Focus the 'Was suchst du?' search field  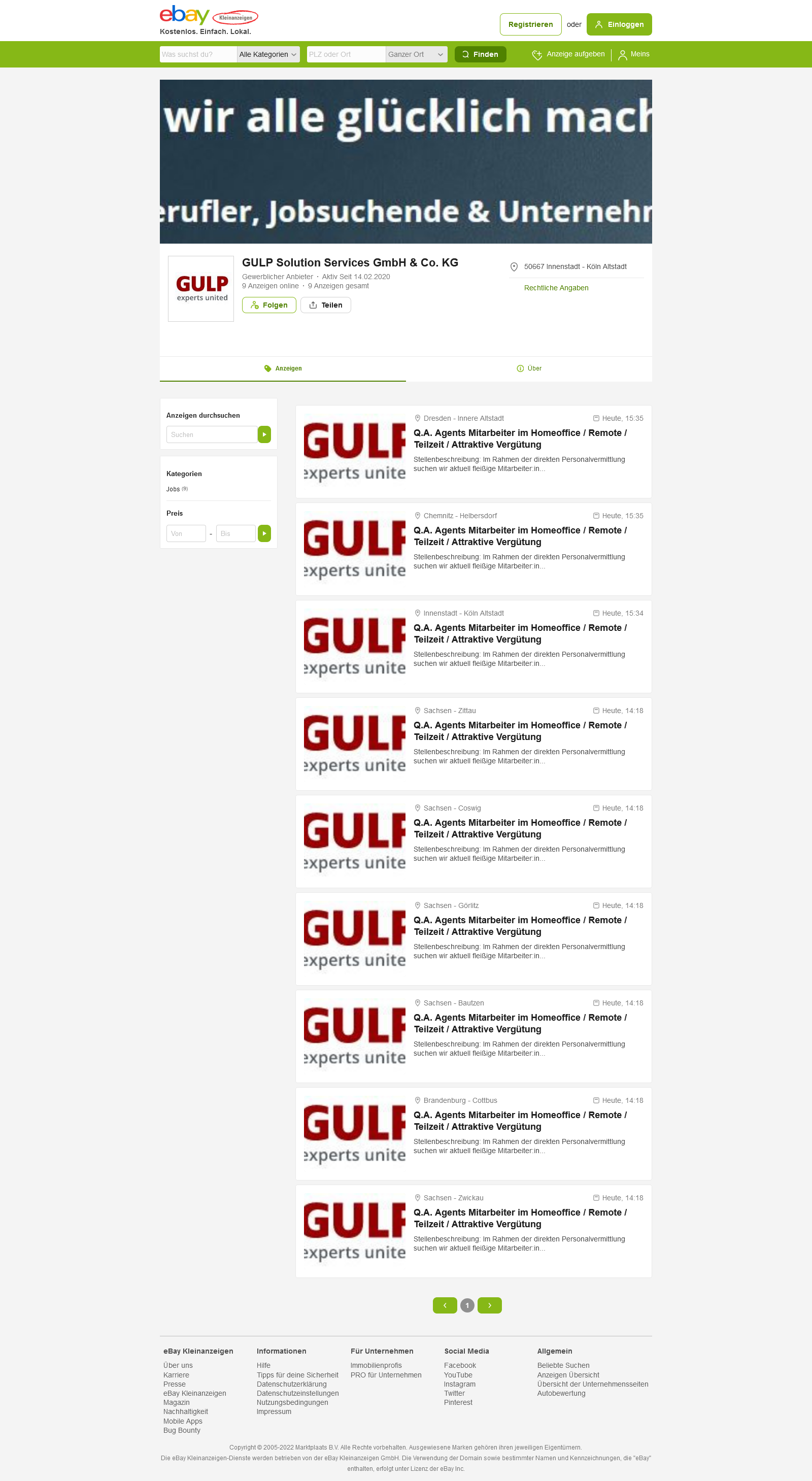point(198,54)
